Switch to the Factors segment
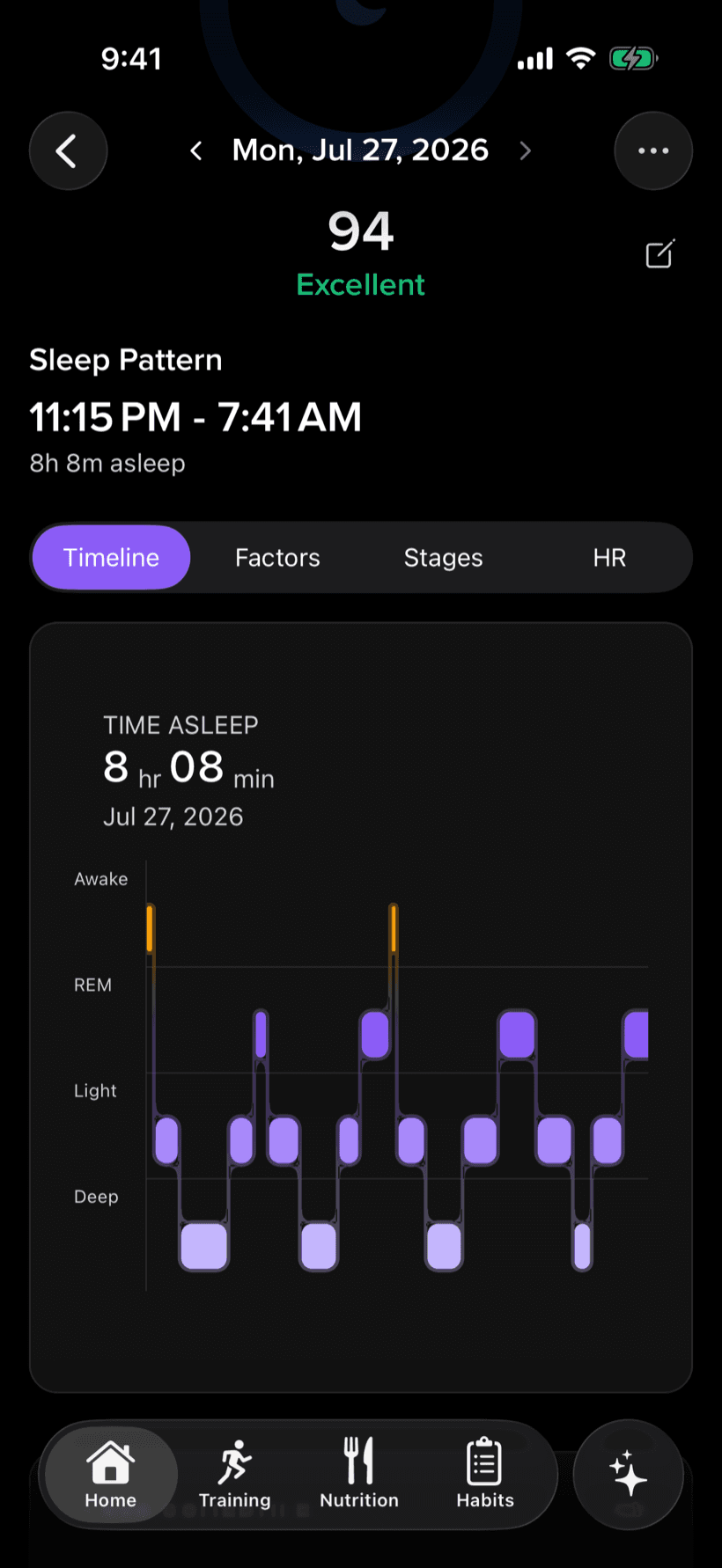Viewport: 722px width, 1568px height. [x=277, y=557]
